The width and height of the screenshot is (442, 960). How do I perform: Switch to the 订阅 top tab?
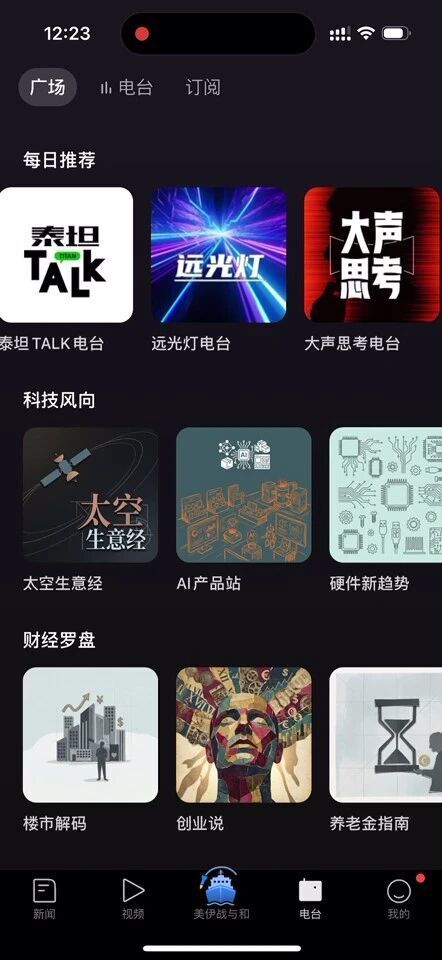pos(203,88)
